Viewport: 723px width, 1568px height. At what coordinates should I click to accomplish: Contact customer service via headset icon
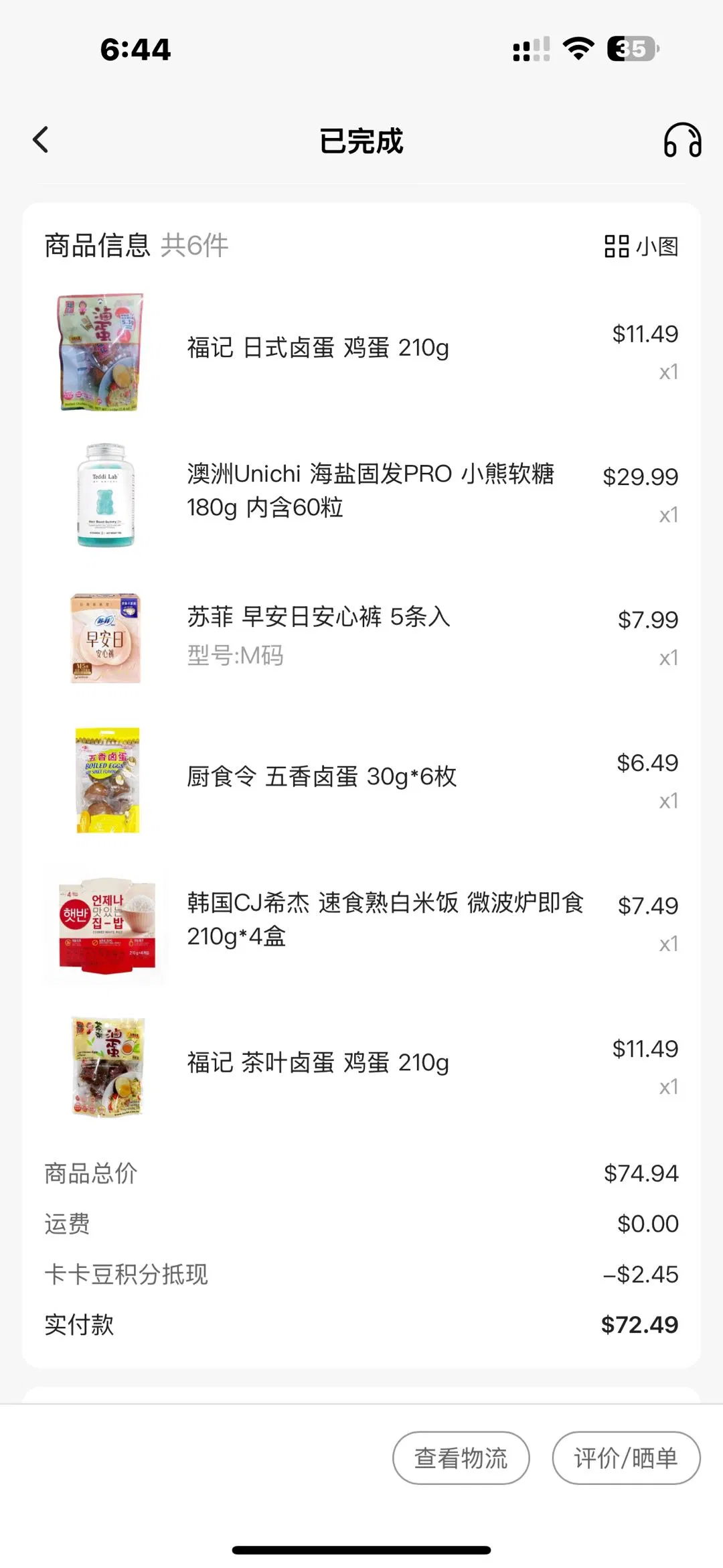(681, 141)
